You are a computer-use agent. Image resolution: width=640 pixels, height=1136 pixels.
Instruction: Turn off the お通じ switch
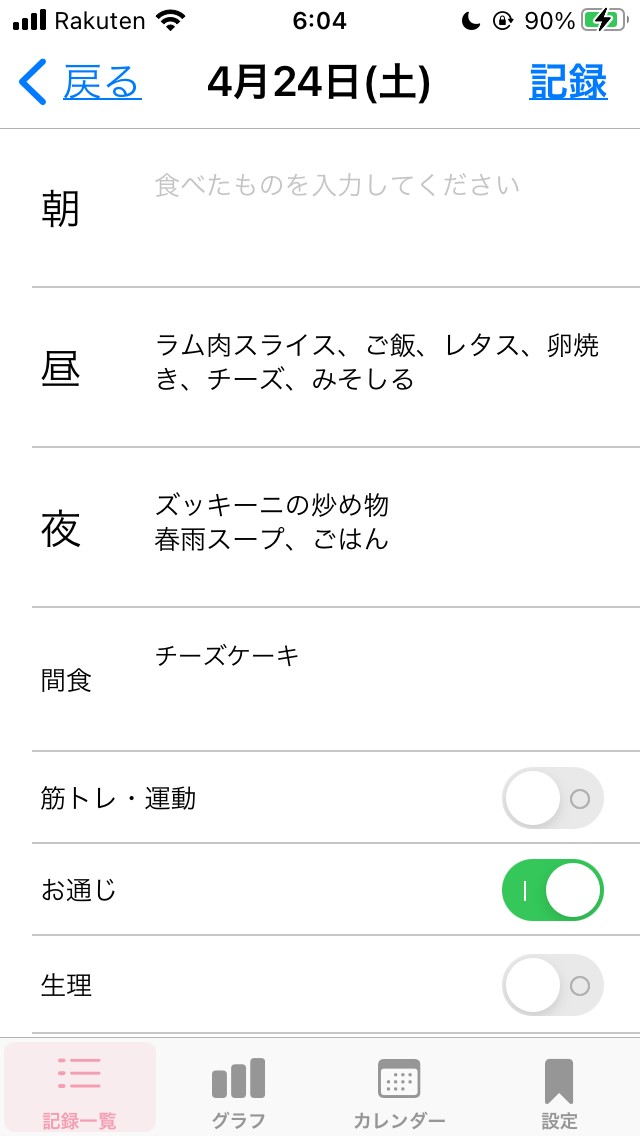(x=552, y=890)
